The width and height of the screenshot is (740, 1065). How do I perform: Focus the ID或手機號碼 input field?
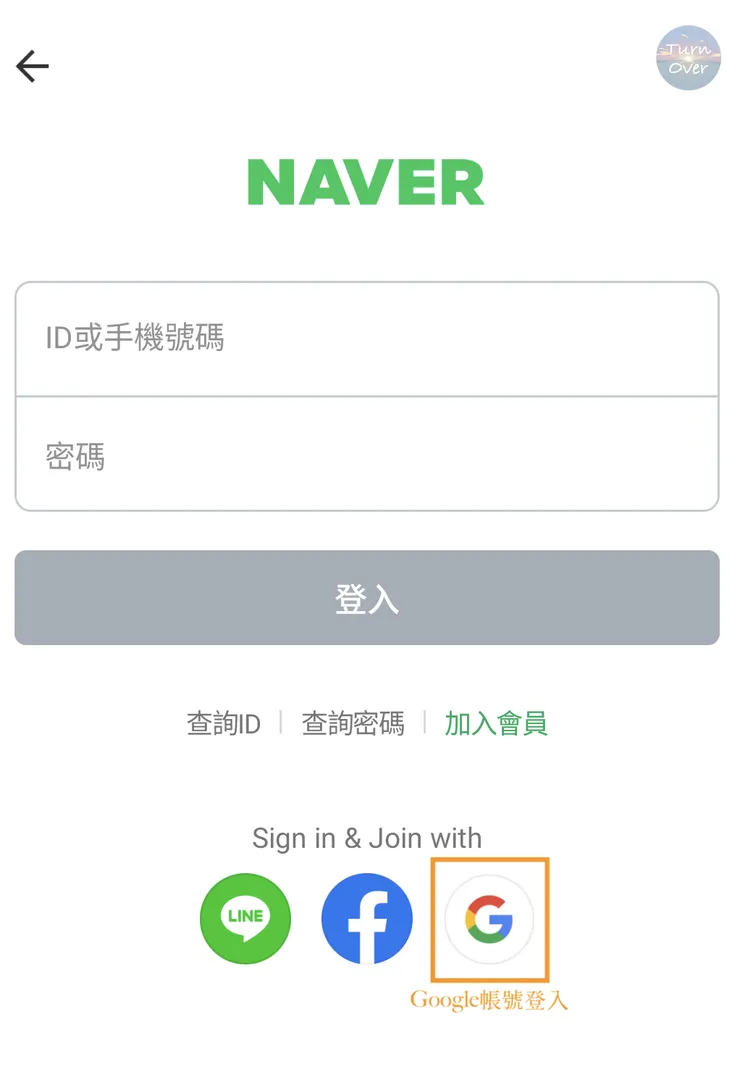366,339
